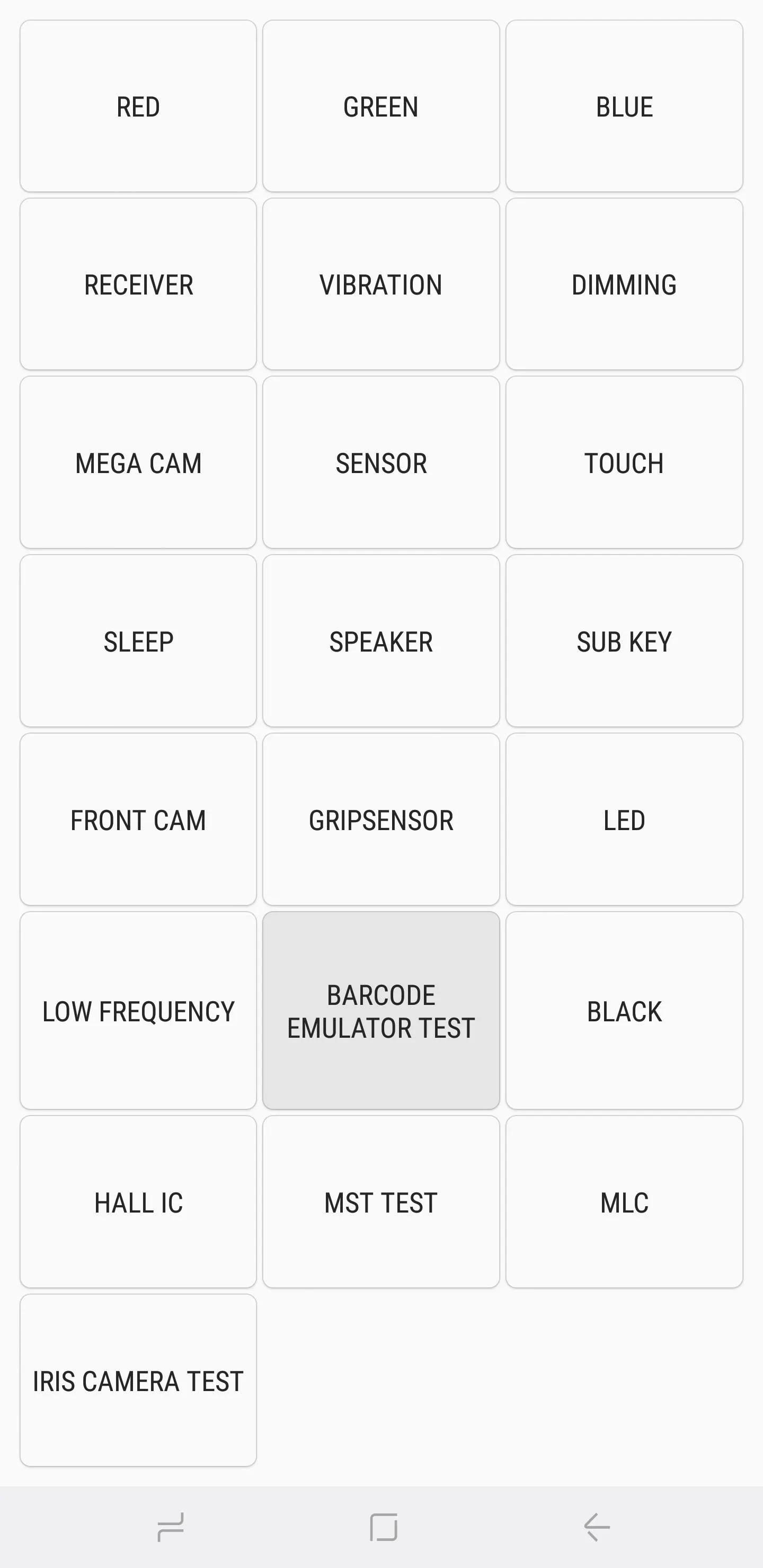Go back using the navigation bar arrow

pyautogui.click(x=596, y=1527)
